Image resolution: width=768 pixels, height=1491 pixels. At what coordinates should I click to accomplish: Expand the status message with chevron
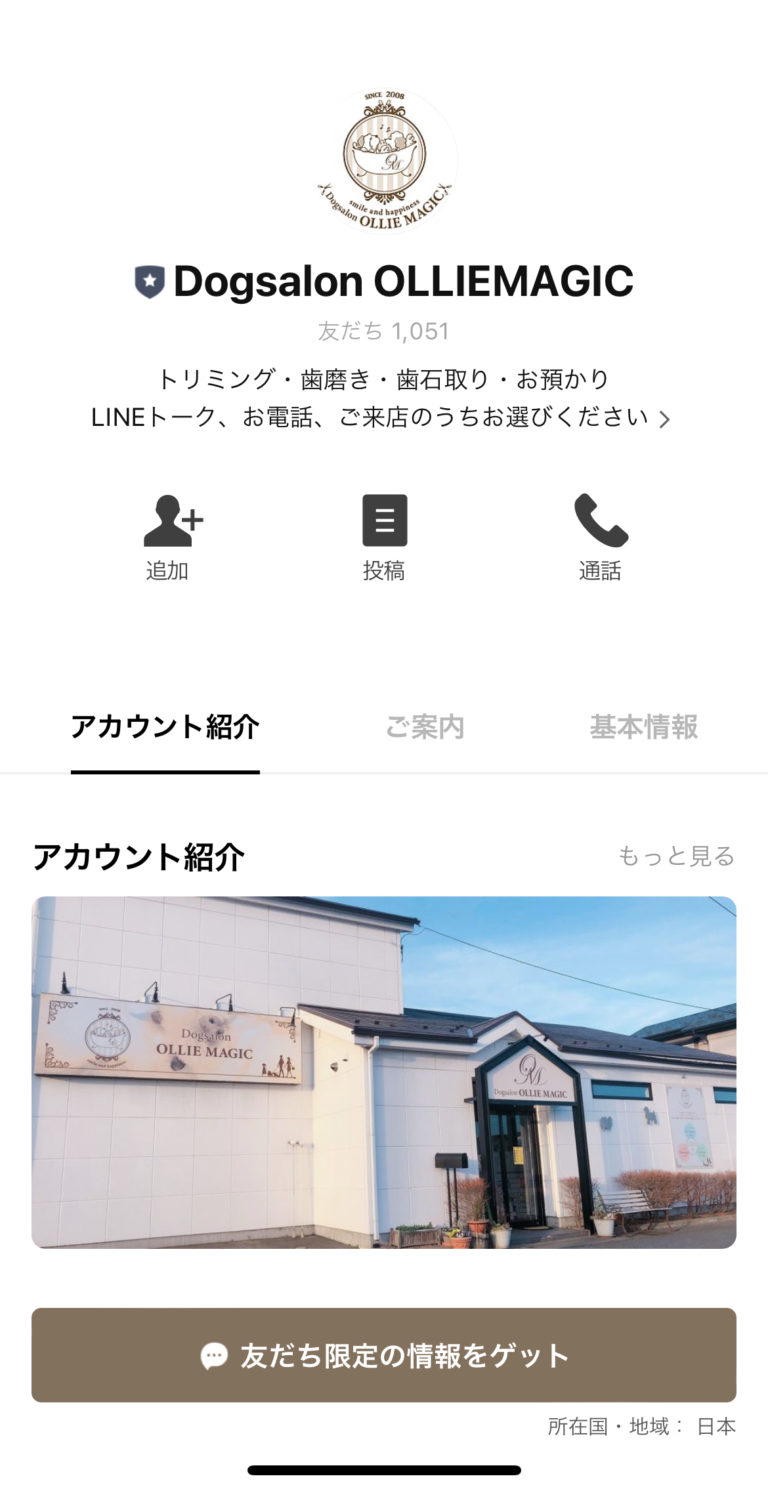coord(664,419)
